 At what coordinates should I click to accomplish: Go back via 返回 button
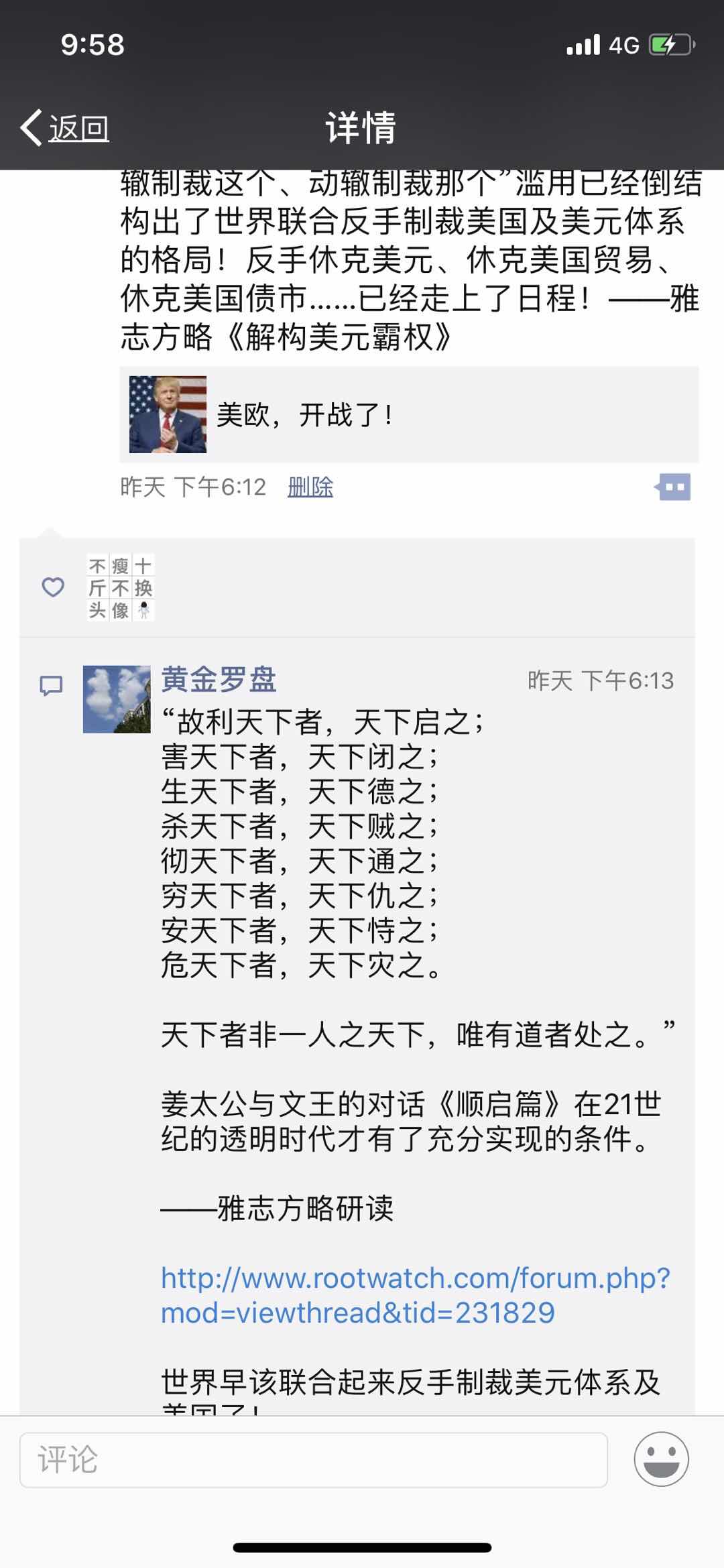click(x=66, y=127)
